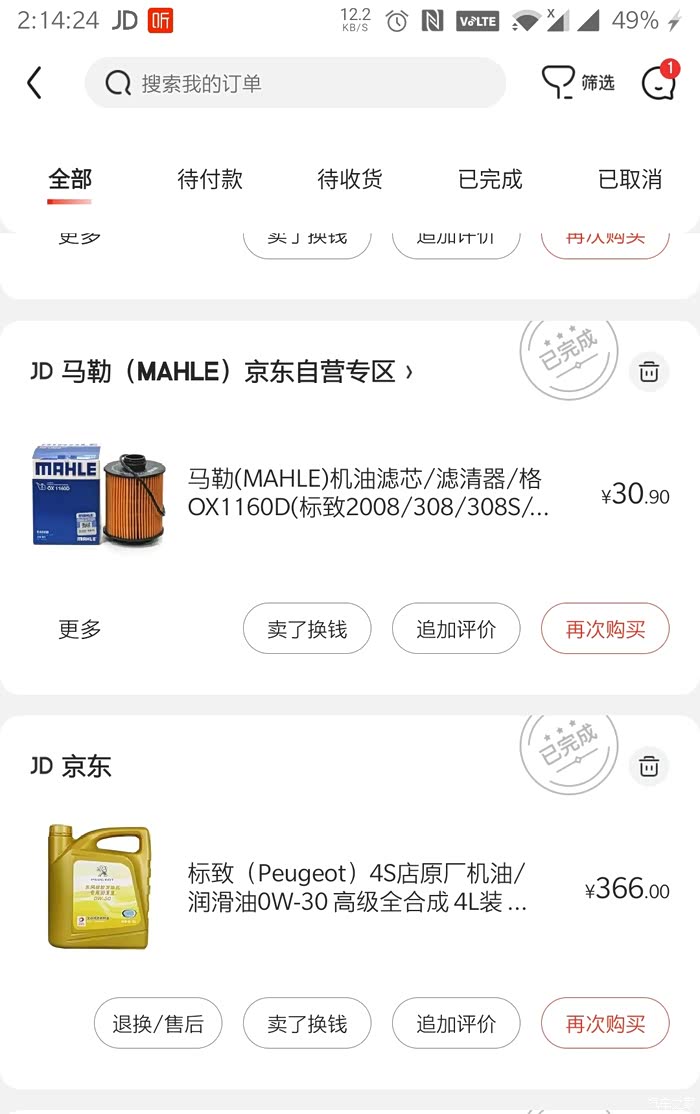This screenshot has height=1114, width=700.
Task: Open the messages icon with red badge
Action: [x=657, y=83]
